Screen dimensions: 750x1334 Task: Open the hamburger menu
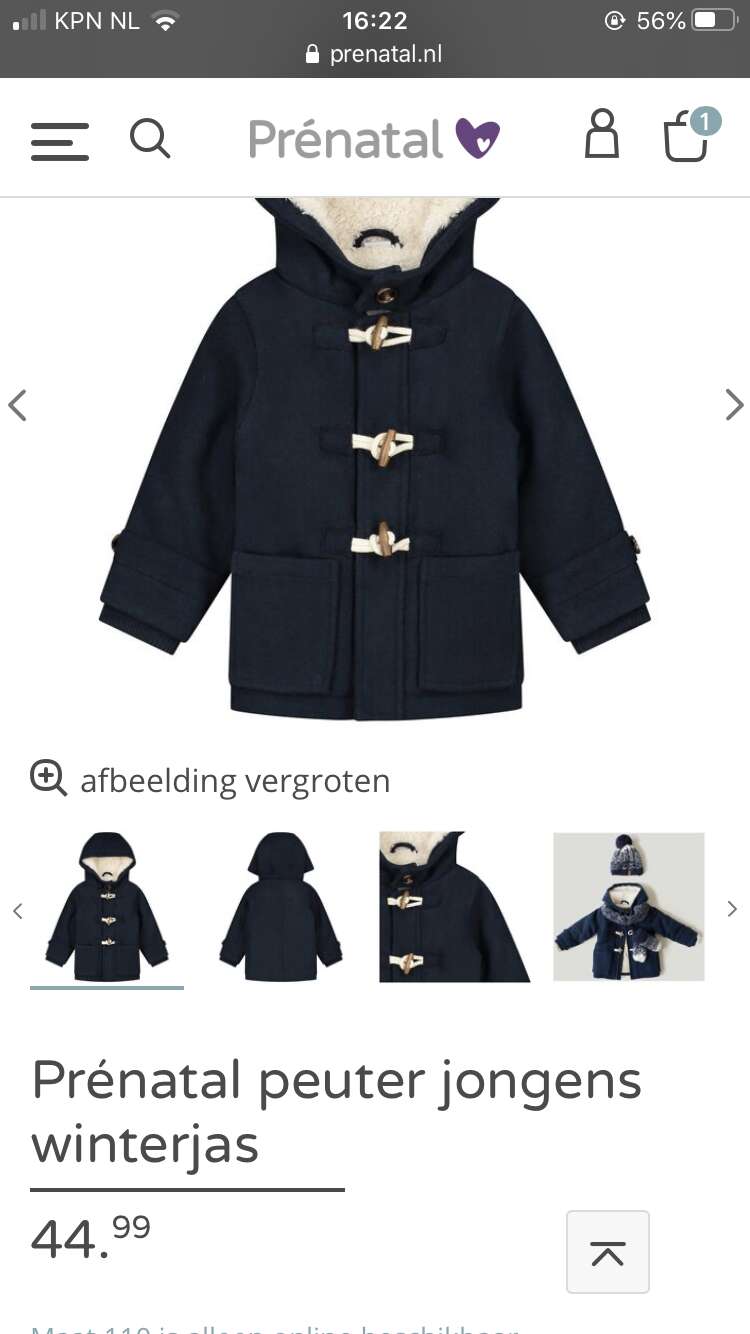point(59,139)
